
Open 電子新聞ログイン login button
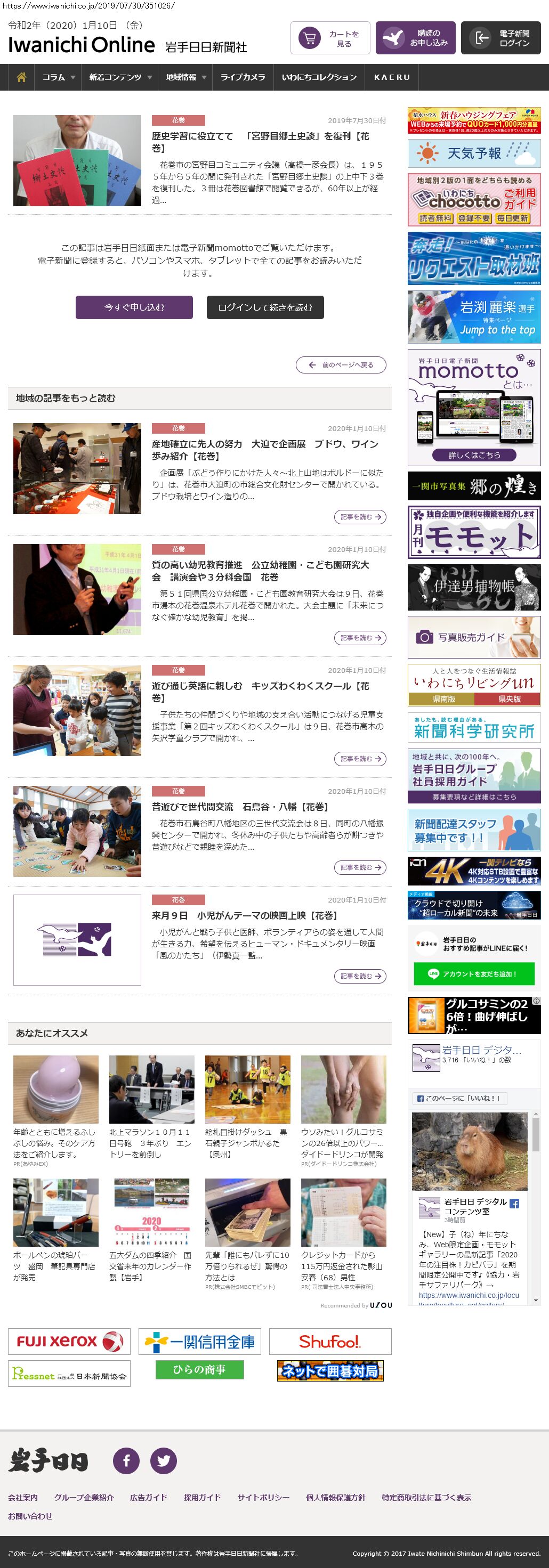click(500, 38)
